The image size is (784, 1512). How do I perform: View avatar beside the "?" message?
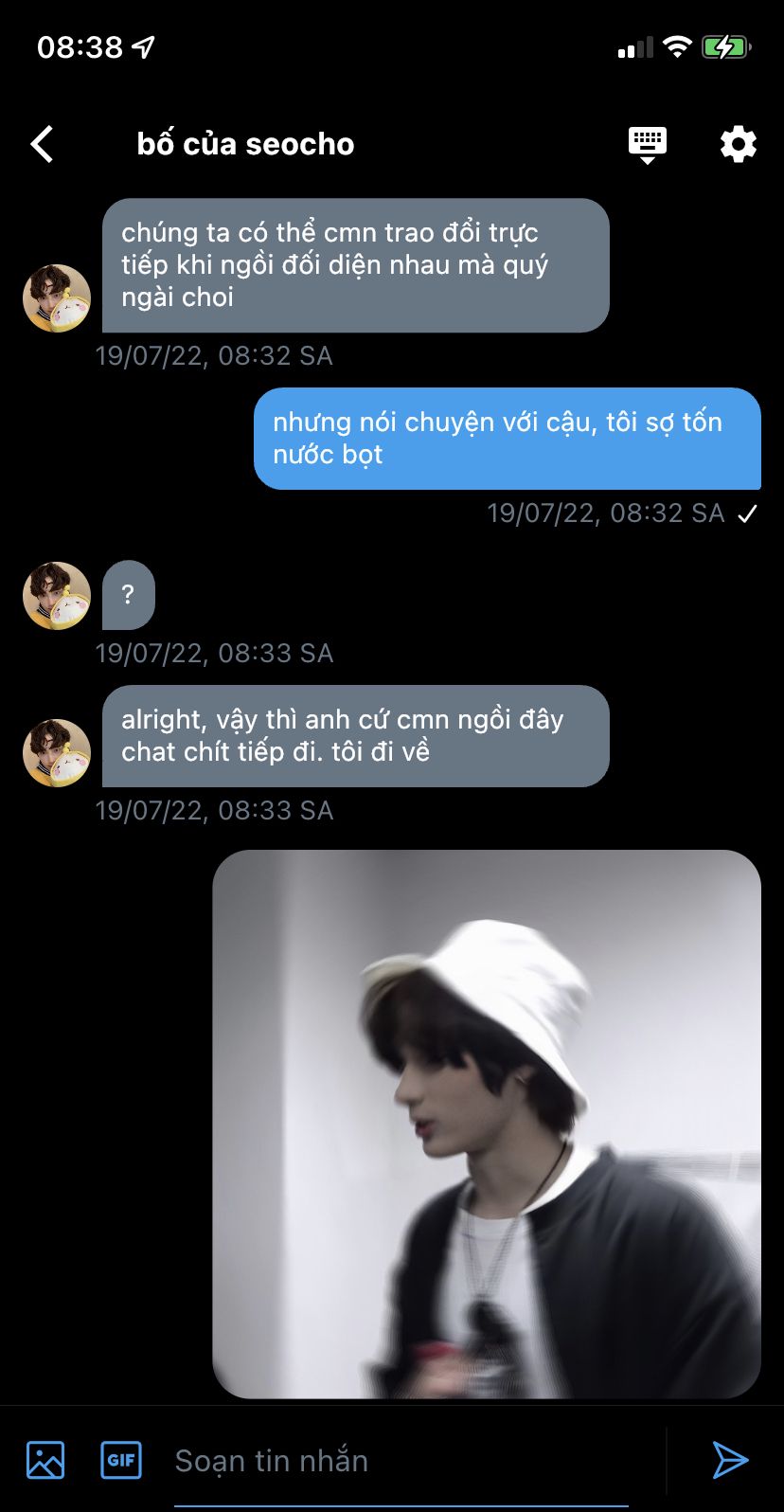(57, 596)
